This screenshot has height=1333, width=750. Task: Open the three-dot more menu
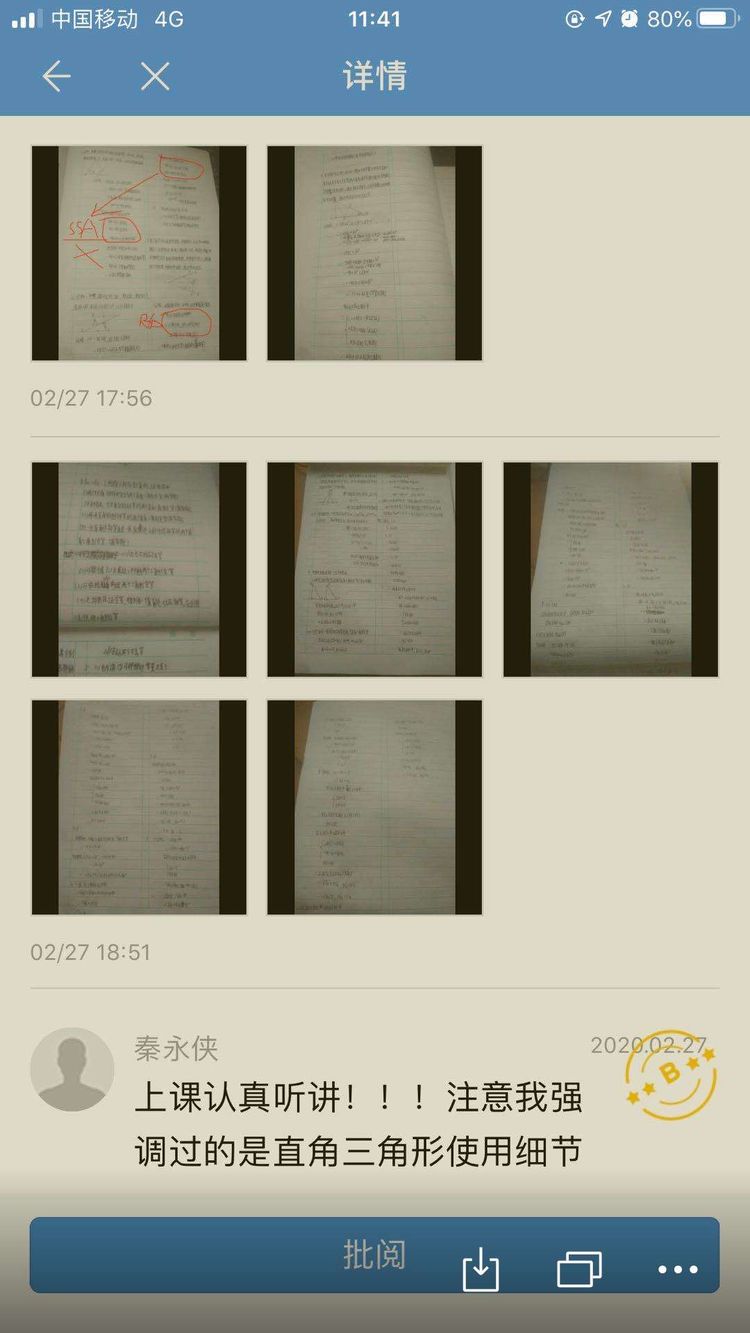(678, 1269)
